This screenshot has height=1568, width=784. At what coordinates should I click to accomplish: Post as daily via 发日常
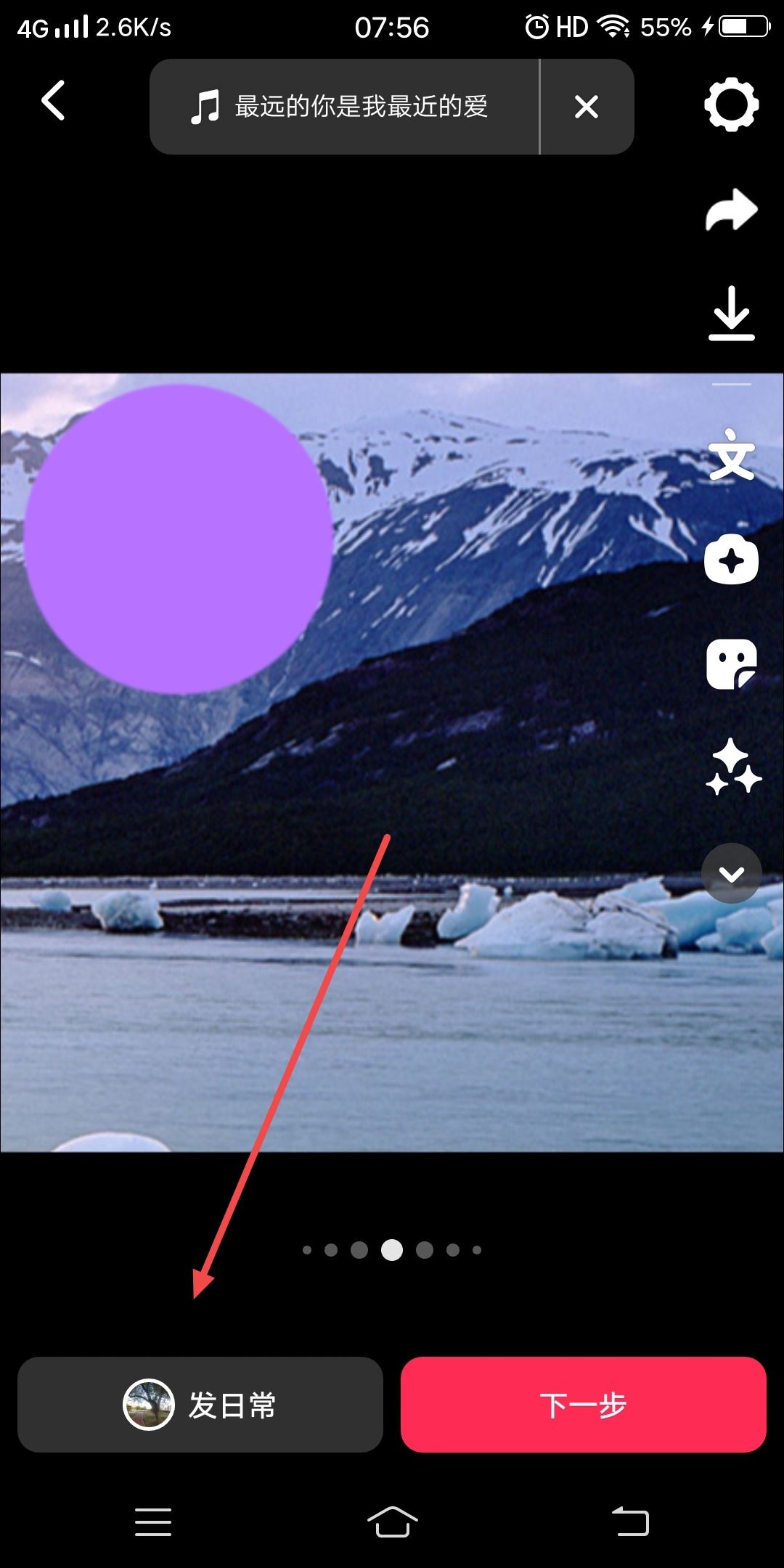point(200,1405)
